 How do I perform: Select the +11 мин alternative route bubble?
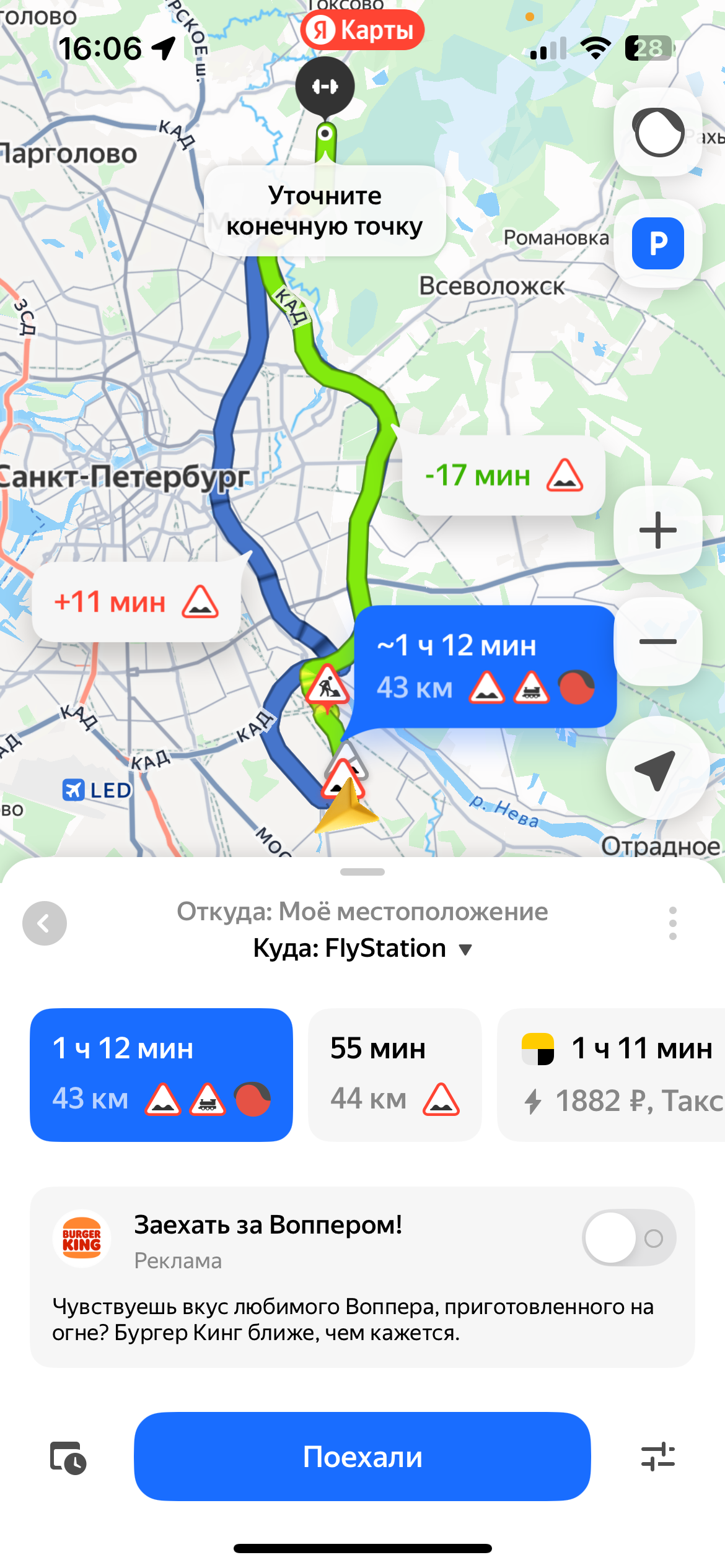tap(136, 602)
